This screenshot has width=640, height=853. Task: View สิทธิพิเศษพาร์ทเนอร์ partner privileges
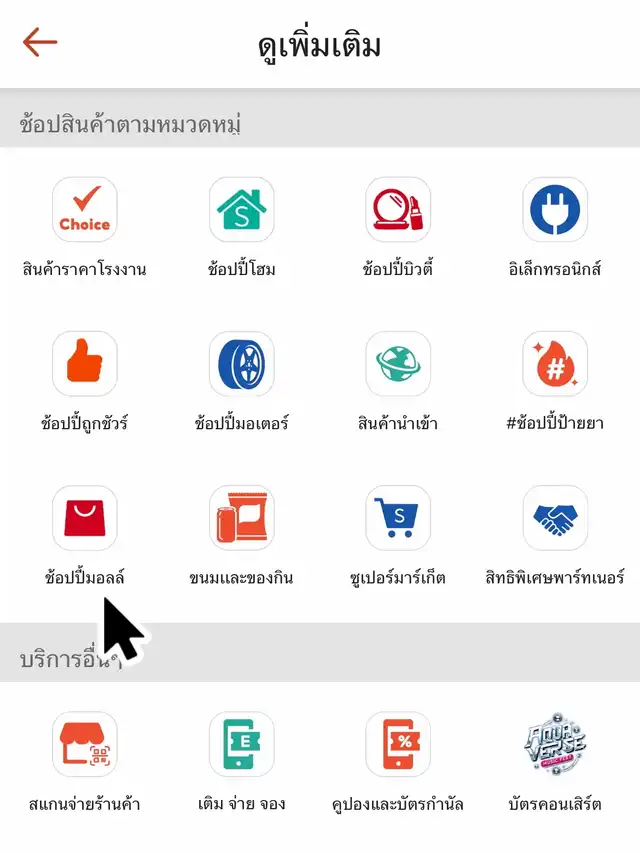pos(555,518)
